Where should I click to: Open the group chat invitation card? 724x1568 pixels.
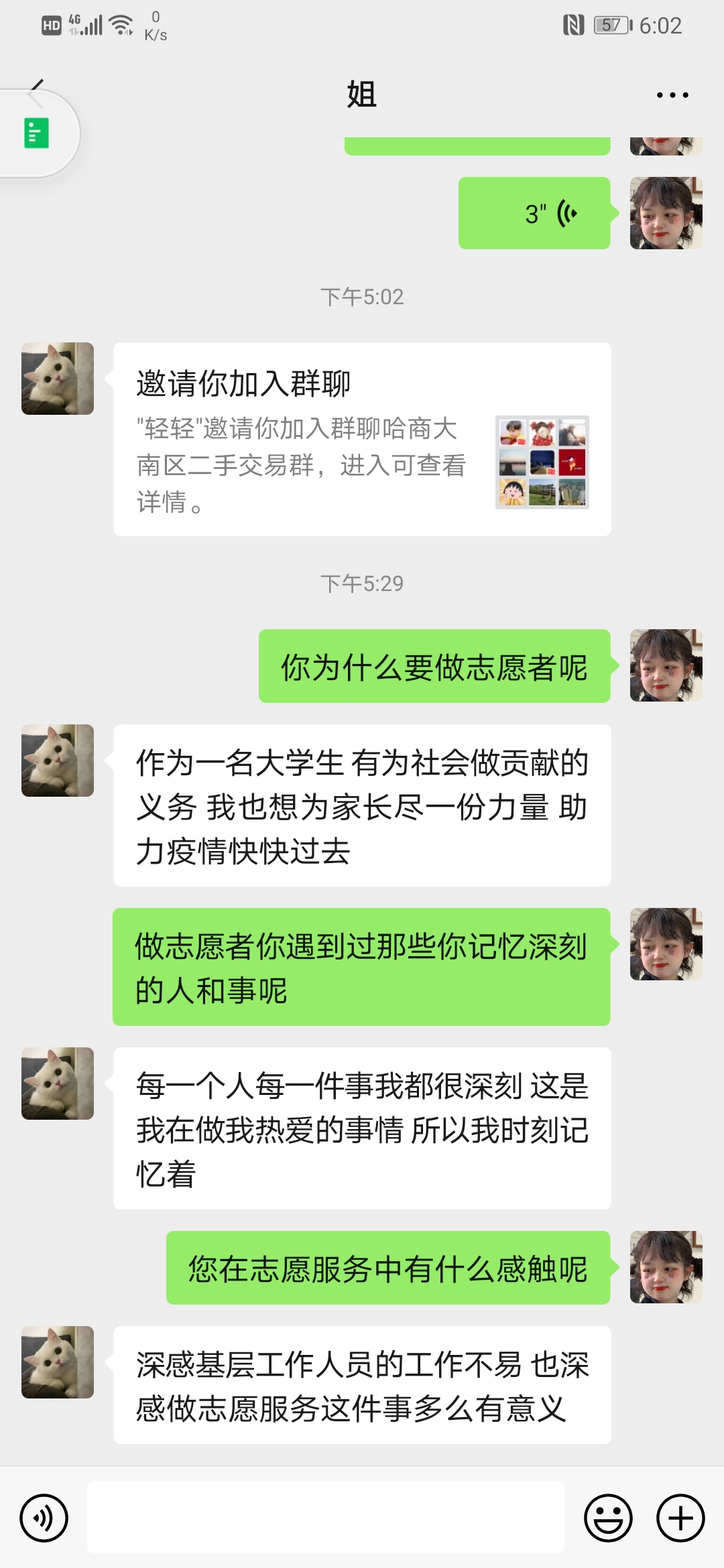(x=362, y=439)
